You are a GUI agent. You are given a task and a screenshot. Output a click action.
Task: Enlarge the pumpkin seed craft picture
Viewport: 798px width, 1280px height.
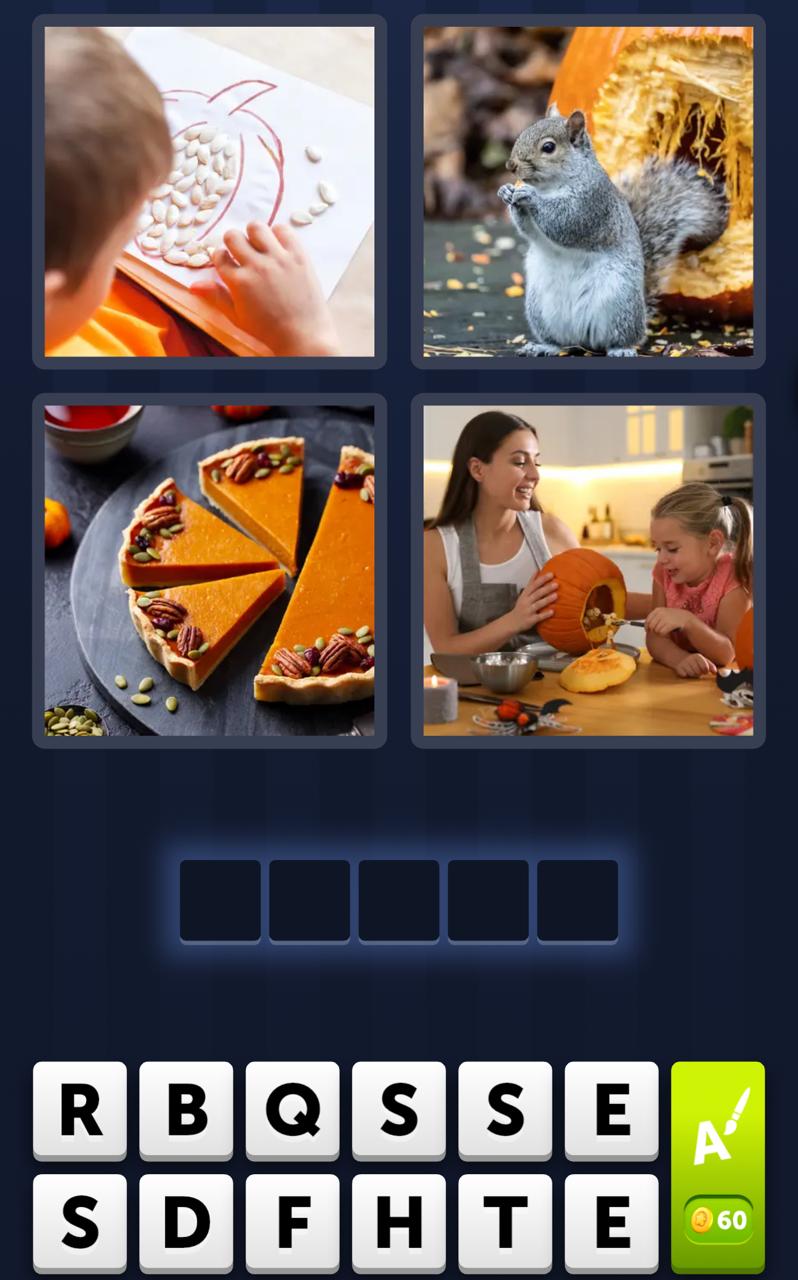click(x=209, y=191)
